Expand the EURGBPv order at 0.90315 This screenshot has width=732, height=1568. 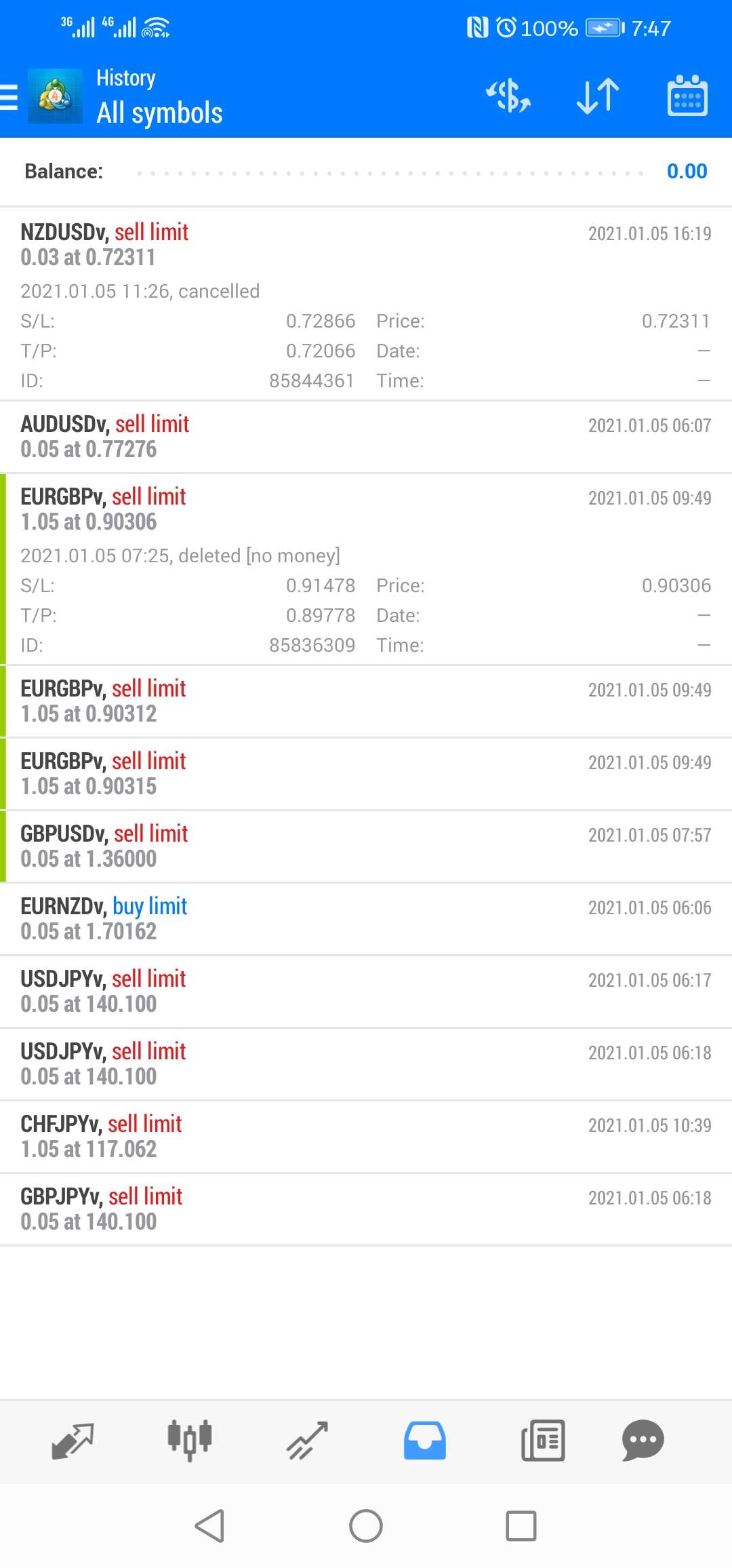pyautogui.click(x=366, y=774)
